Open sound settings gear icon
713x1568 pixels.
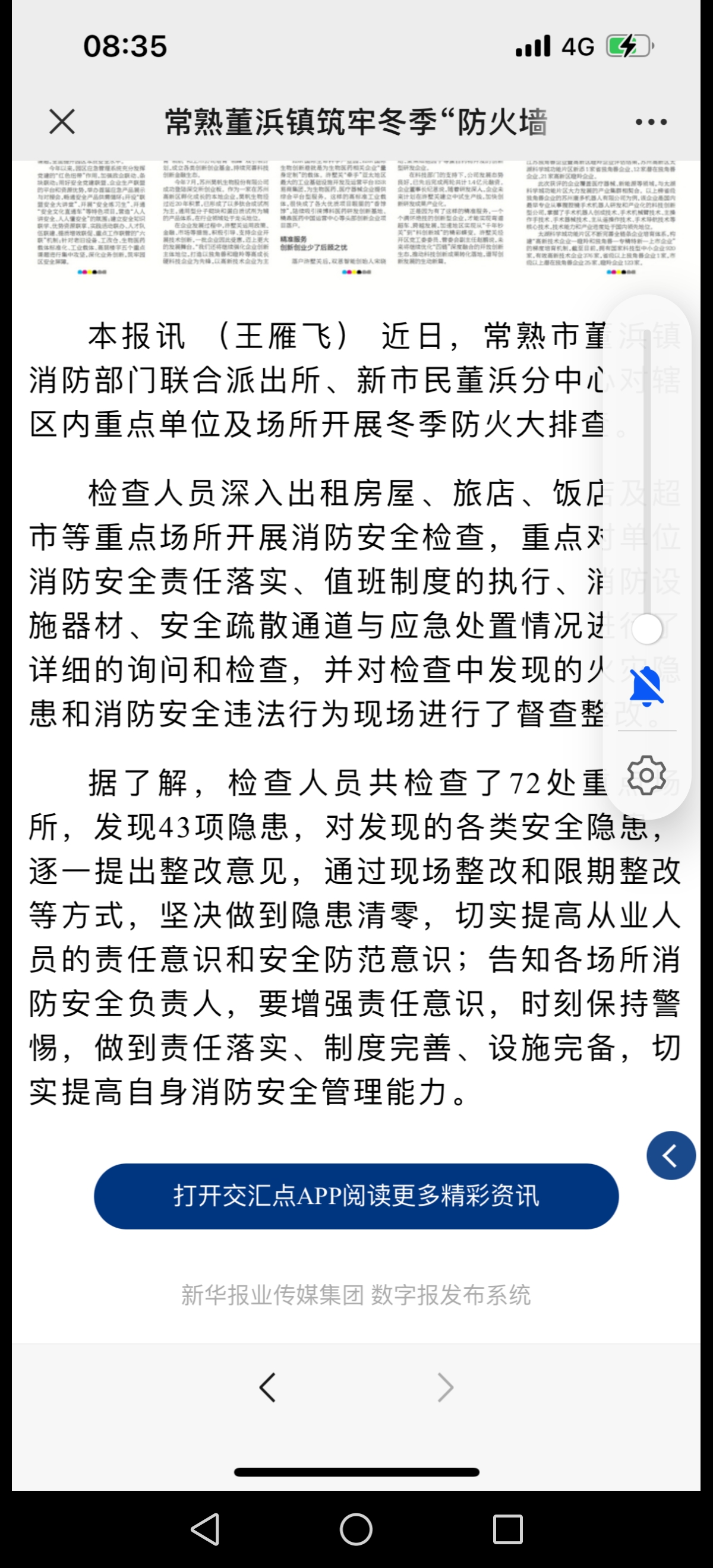pyautogui.click(x=646, y=775)
